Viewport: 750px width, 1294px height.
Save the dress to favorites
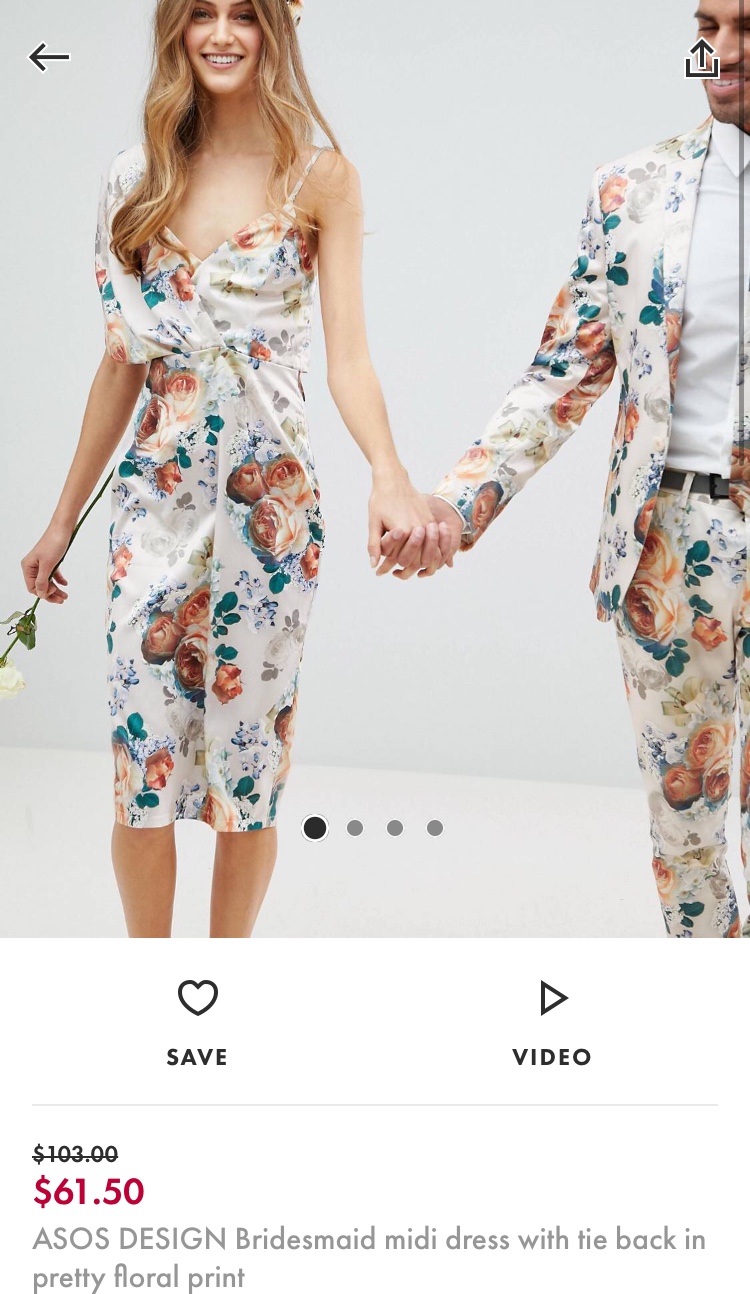[197, 1022]
